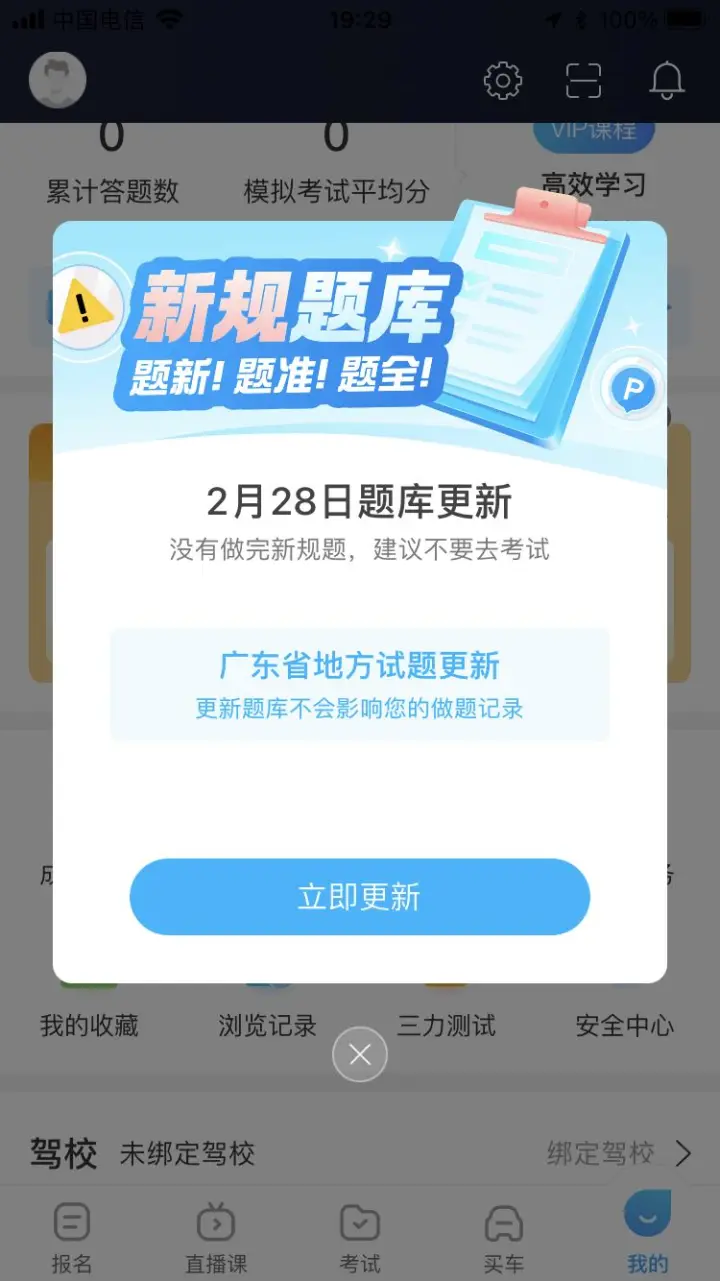Tap the 立即更新 button
The image size is (720, 1281).
(x=359, y=897)
